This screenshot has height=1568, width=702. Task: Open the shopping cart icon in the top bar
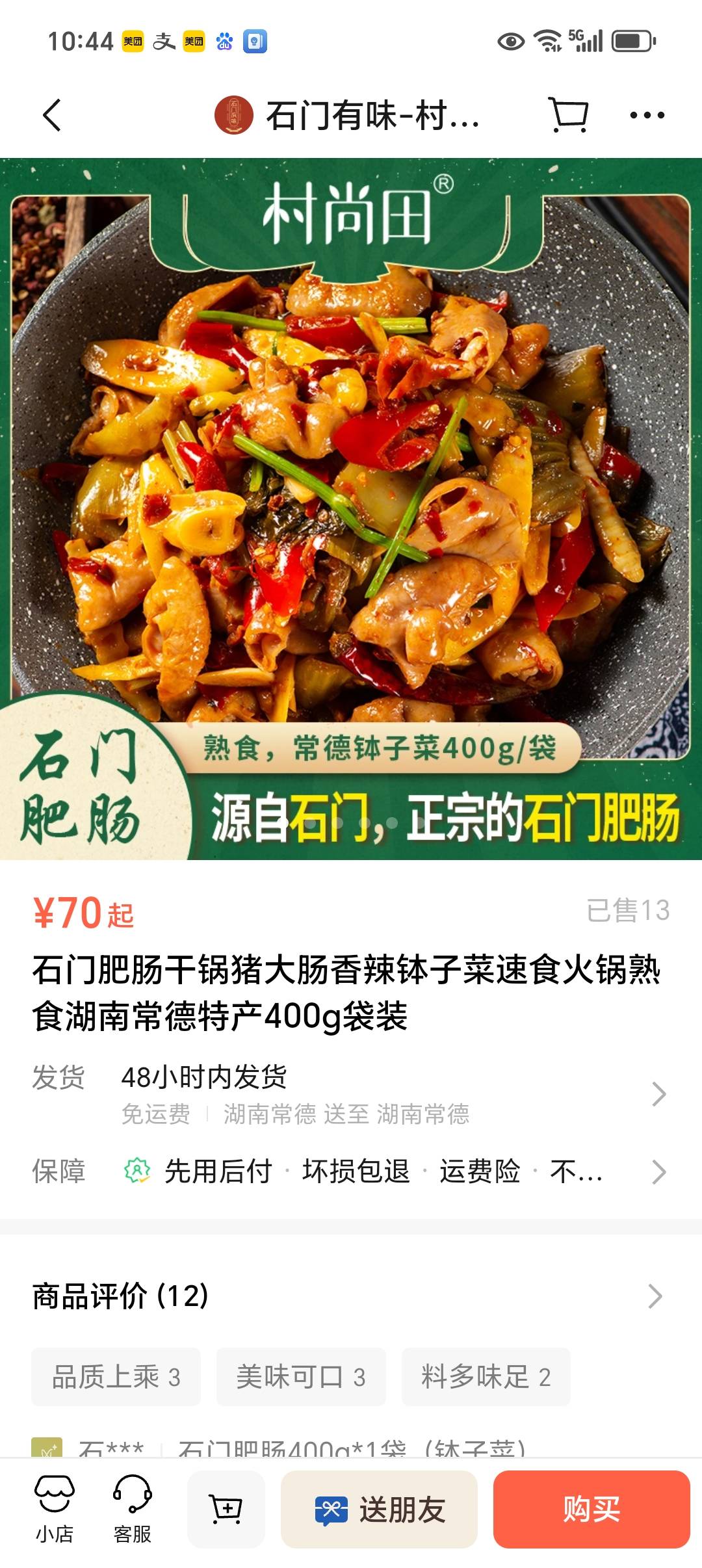pyautogui.click(x=569, y=116)
